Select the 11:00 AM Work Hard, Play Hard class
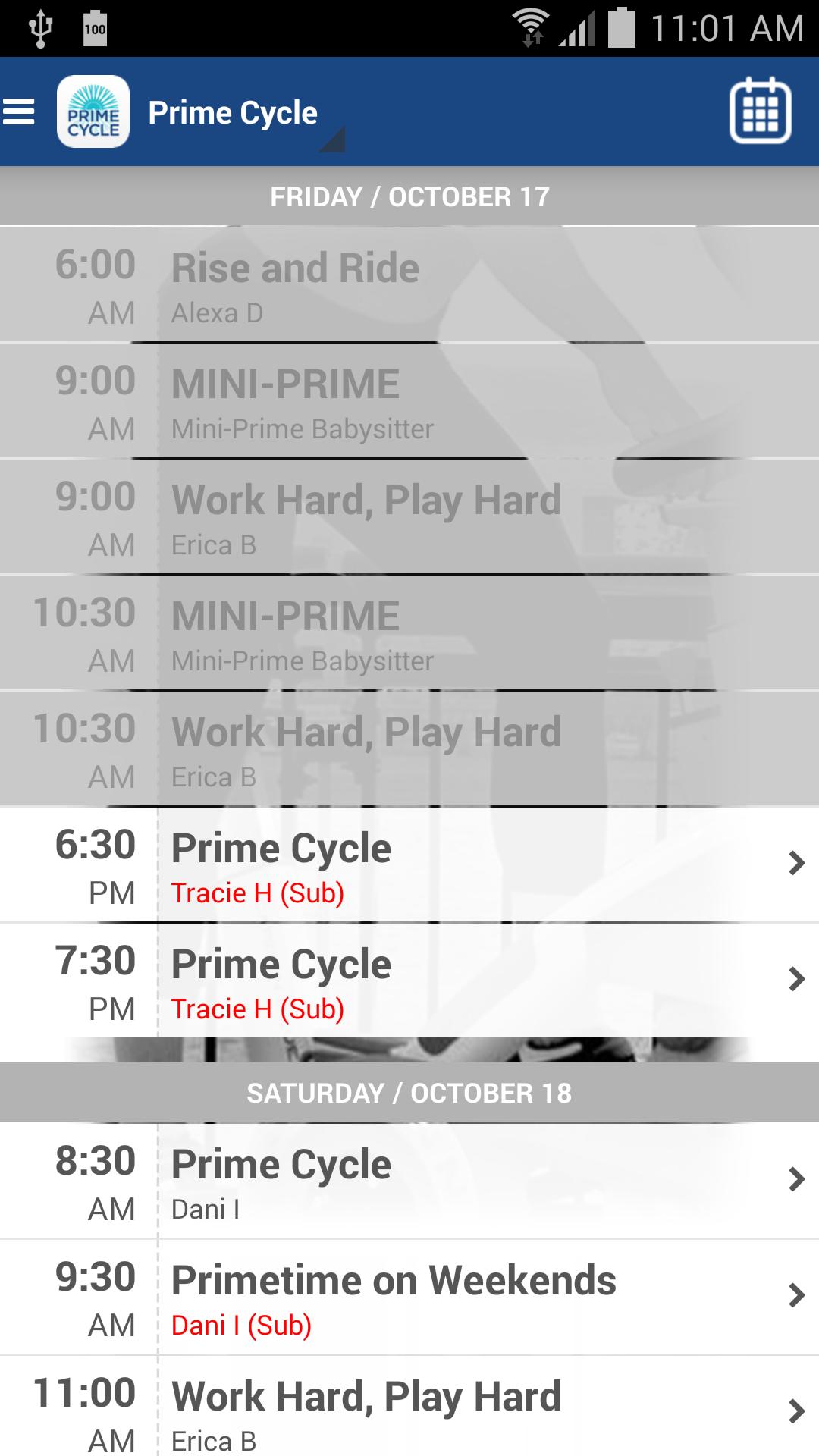The image size is (819, 1456). [x=409, y=1410]
